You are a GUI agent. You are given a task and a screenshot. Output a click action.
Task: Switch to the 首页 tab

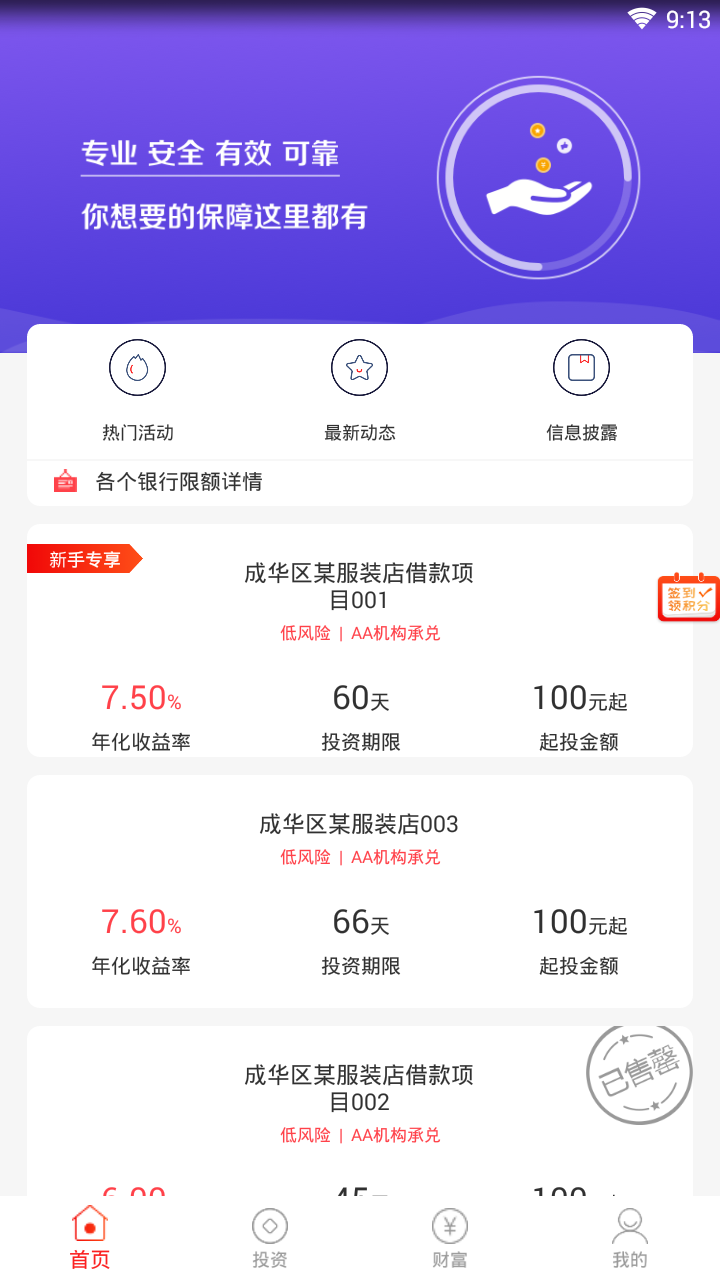coord(89,1238)
